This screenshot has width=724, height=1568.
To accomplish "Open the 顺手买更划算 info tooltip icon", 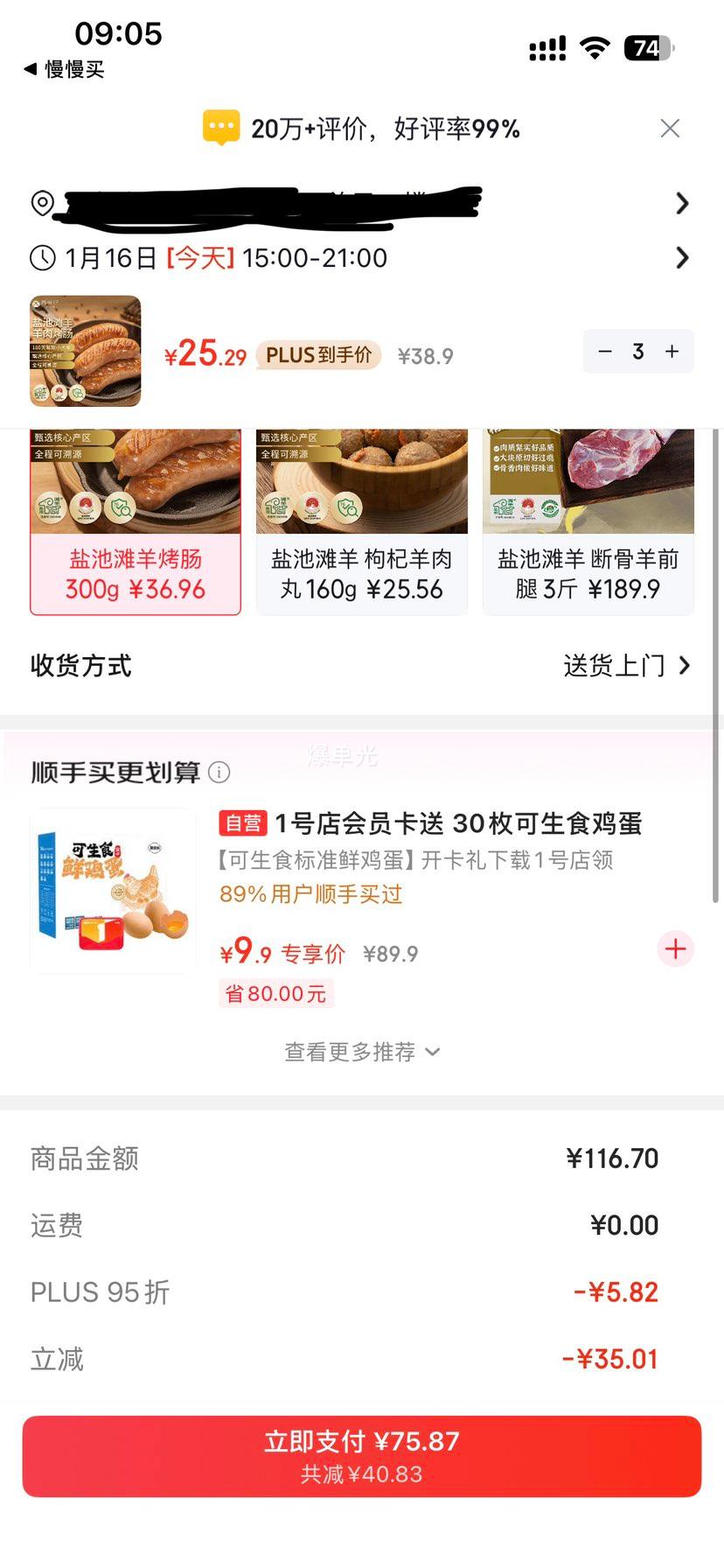I will [219, 772].
